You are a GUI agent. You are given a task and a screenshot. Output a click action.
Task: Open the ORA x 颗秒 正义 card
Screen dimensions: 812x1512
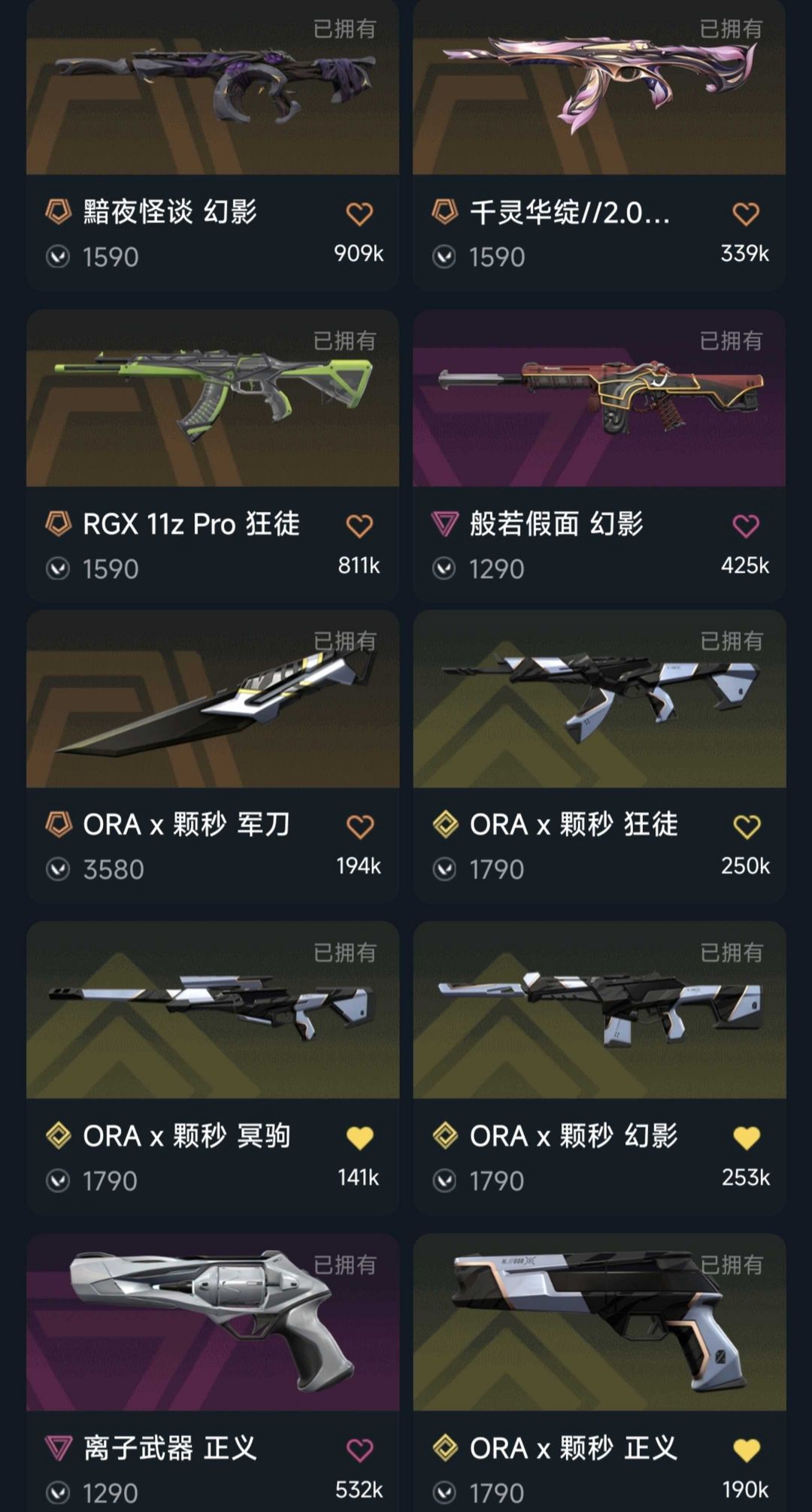[x=598, y=1323]
